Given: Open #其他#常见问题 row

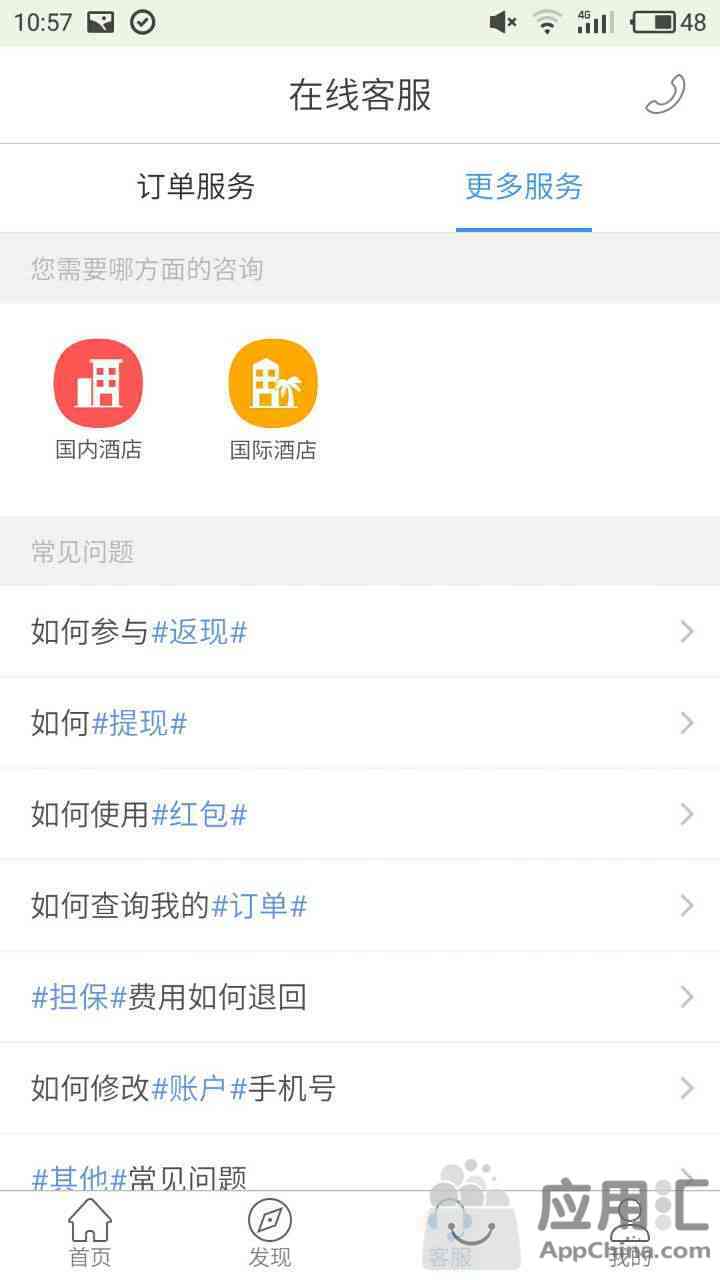Looking at the screenshot, I should [x=360, y=1163].
